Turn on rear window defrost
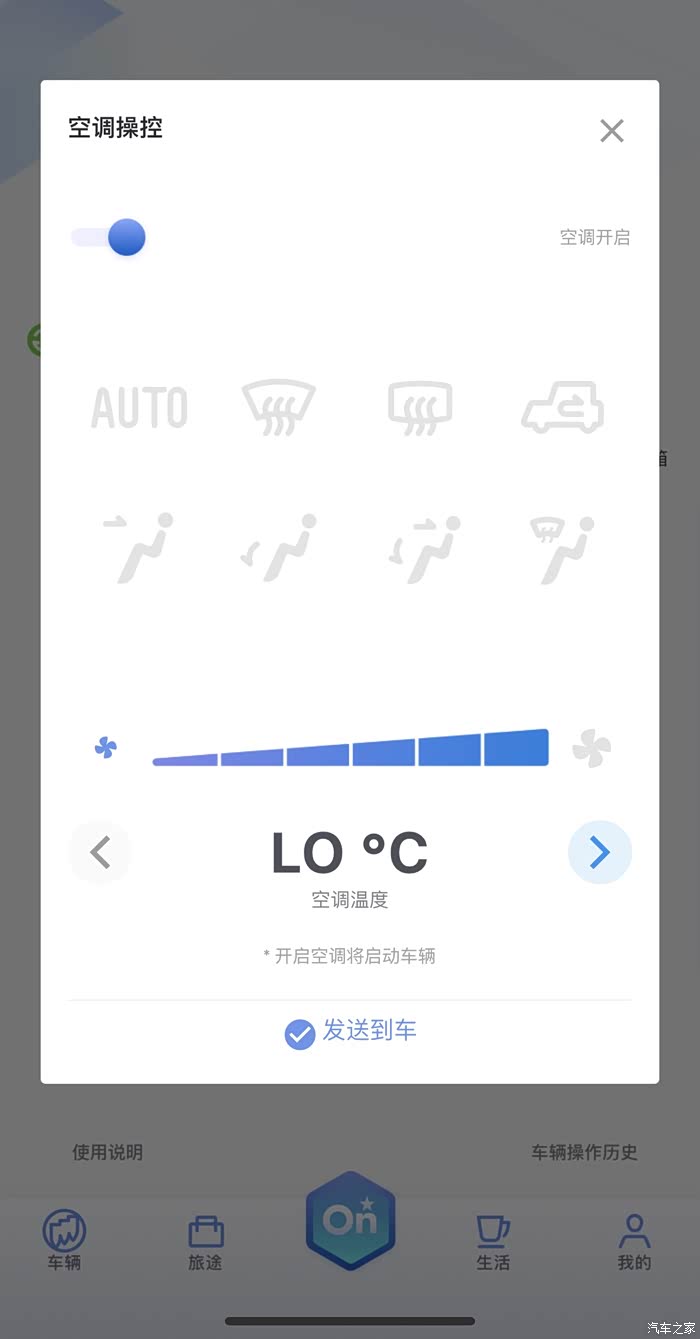The width and height of the screenshot is (700, 1339). 420,407
